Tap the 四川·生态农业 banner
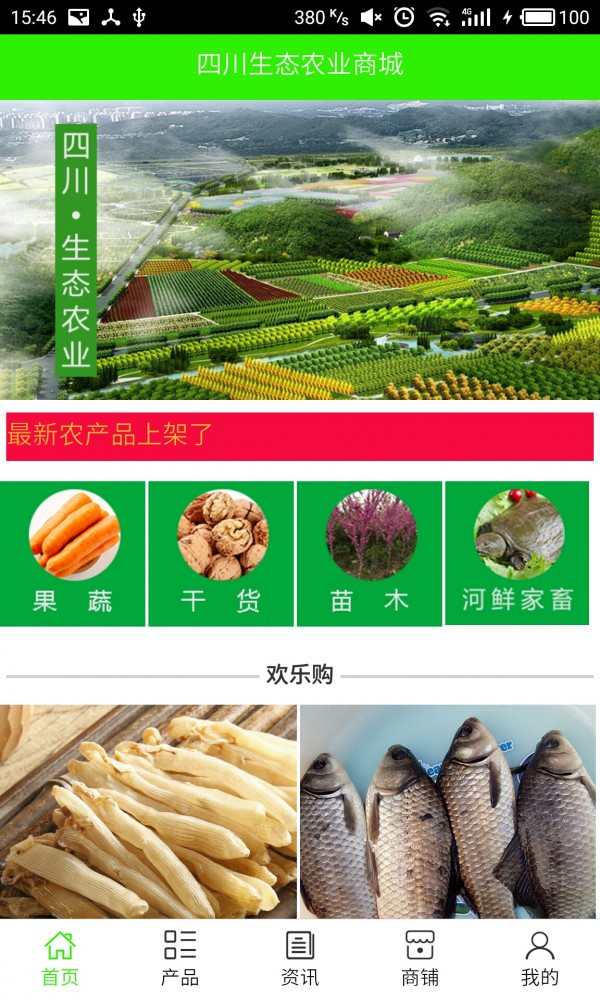Viewport: 600px width, 1000px height. click(x=300, y=250)
